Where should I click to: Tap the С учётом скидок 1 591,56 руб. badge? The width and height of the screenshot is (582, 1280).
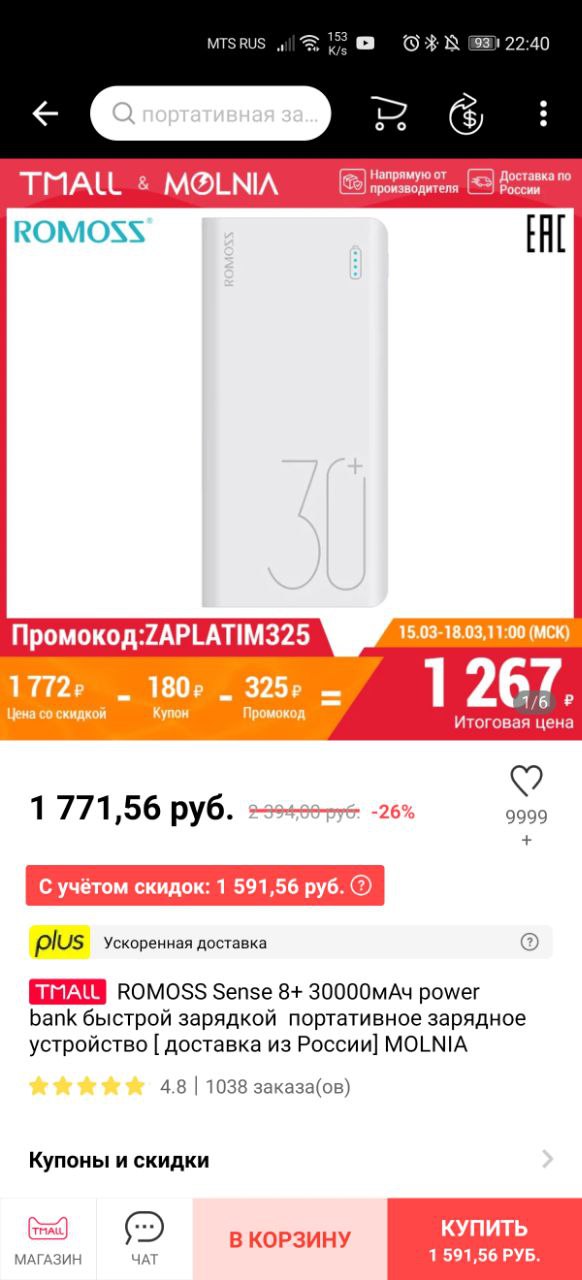205,886
